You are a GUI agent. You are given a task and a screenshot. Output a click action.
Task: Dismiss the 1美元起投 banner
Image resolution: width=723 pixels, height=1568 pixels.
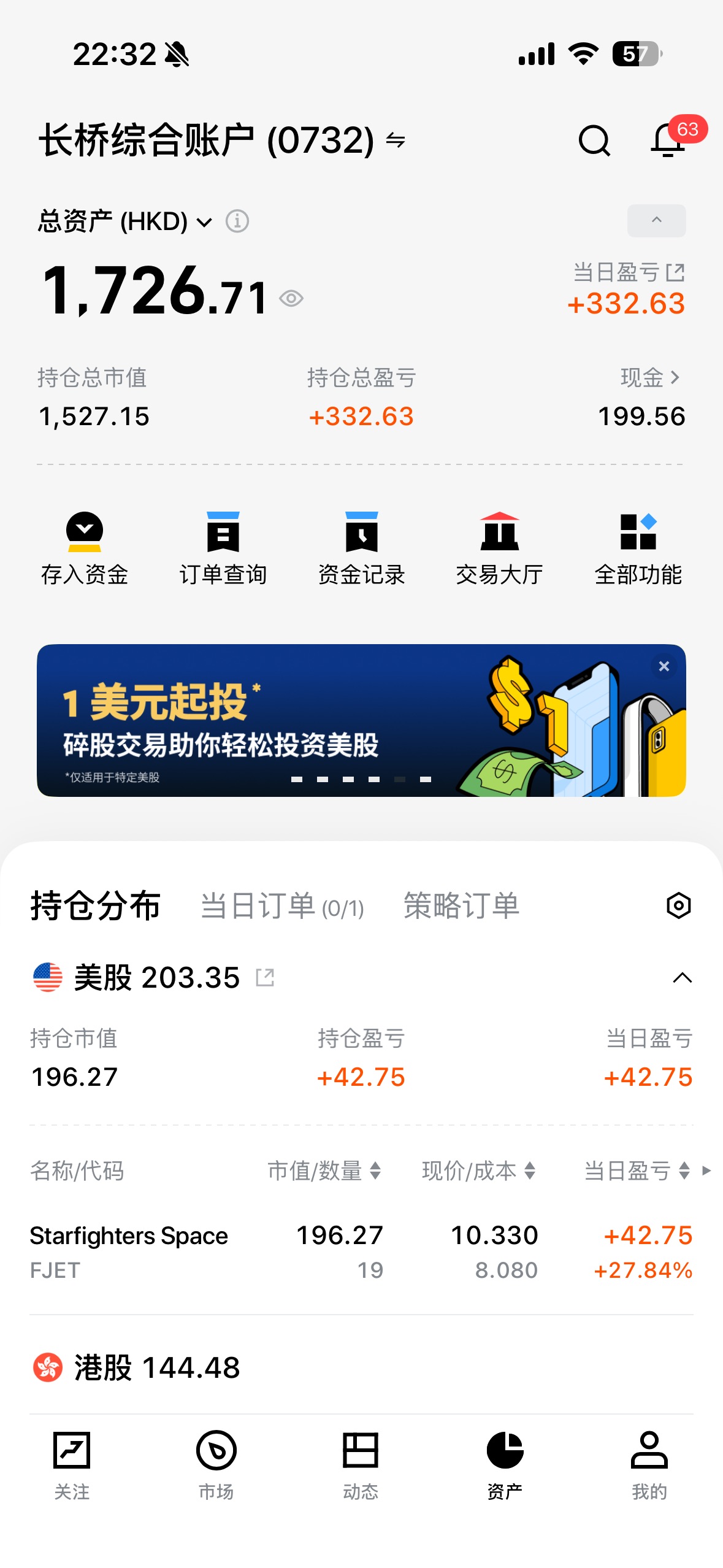pos(664,666)
